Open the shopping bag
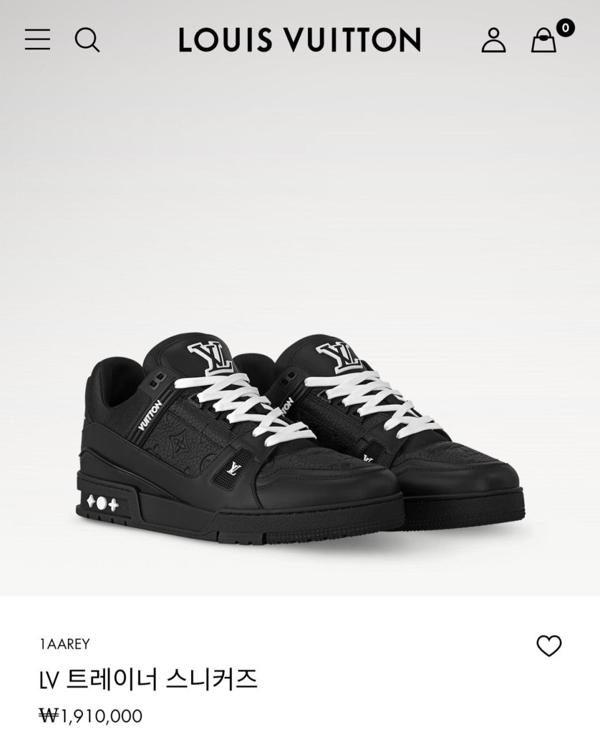This screenshot has width=600, height=737. coord(544,40)
